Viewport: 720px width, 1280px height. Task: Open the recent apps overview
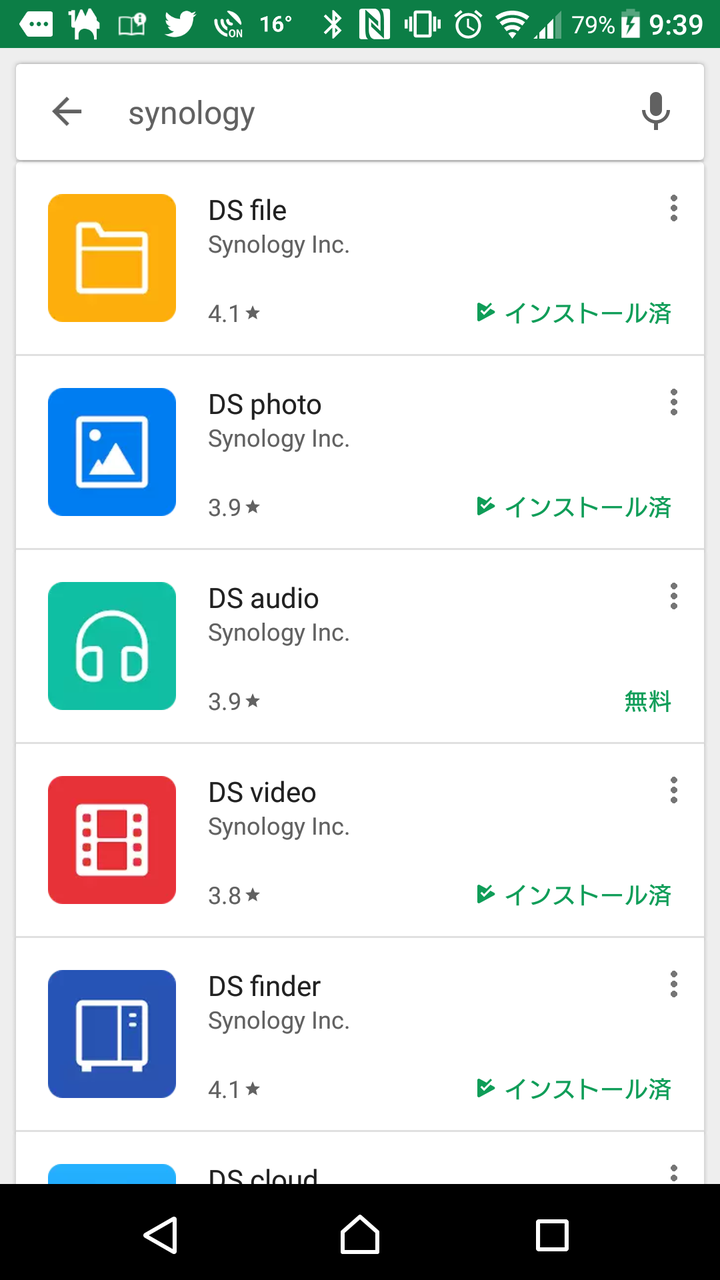552,1235
